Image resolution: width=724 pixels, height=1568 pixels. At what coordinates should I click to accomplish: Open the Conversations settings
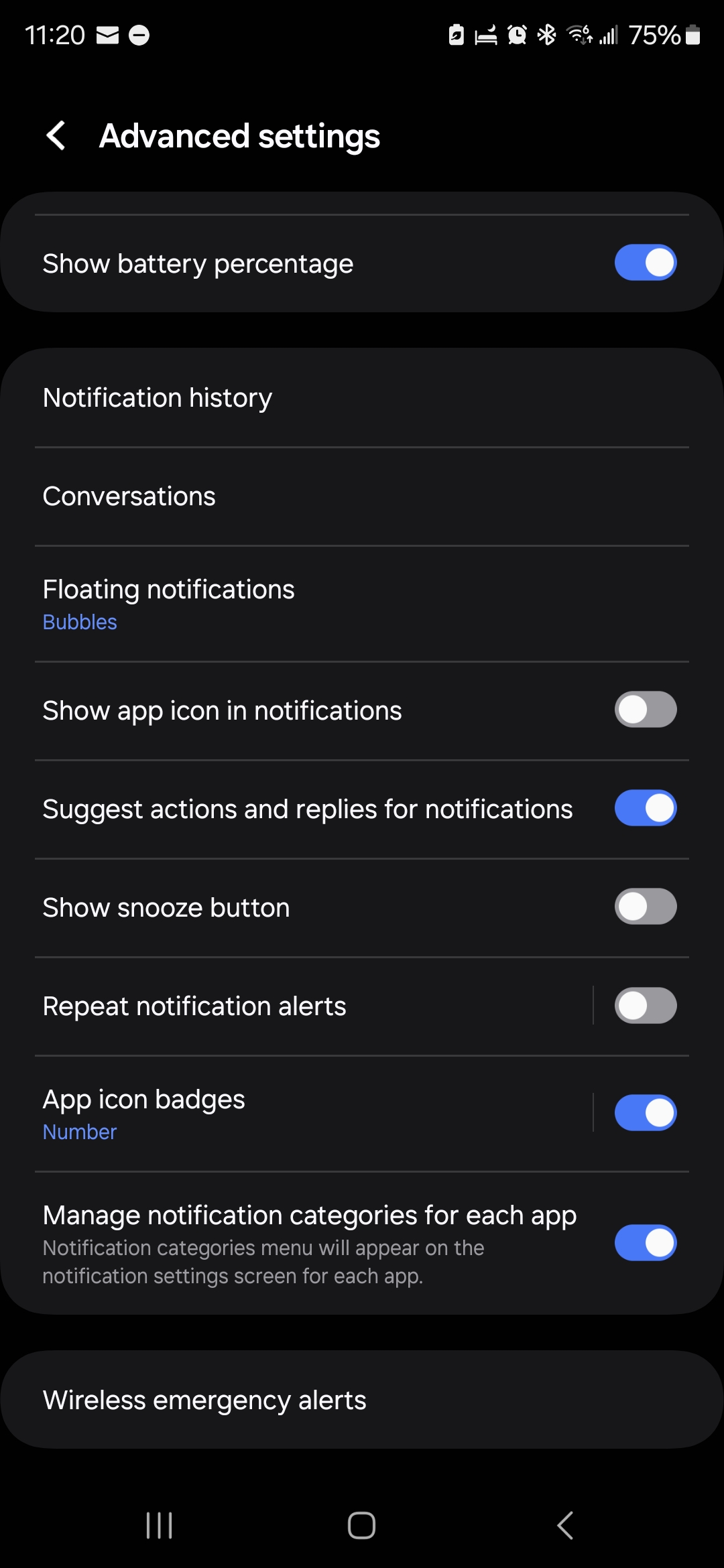(268, 495)
